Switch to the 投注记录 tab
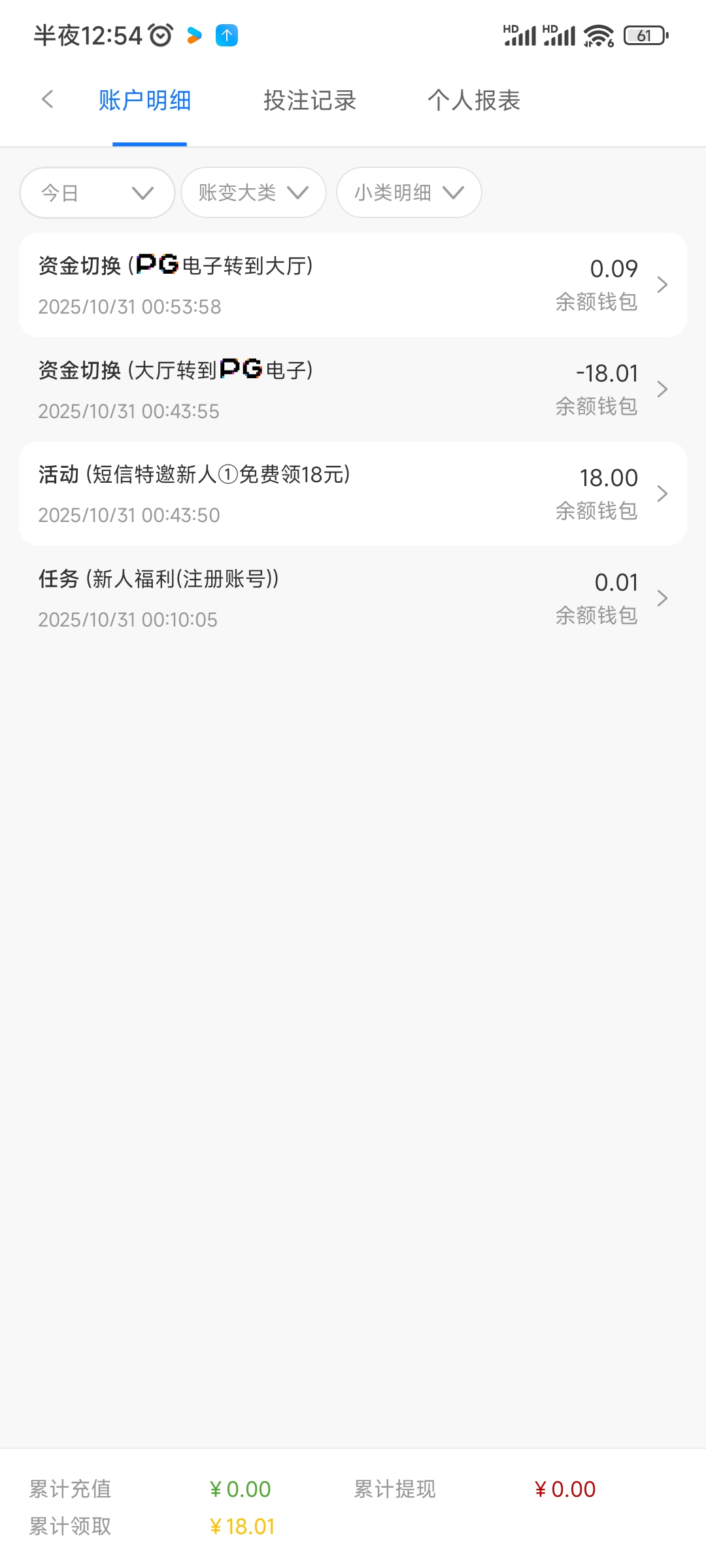This screenshot has height=1568, width=706. click(310, 101)
